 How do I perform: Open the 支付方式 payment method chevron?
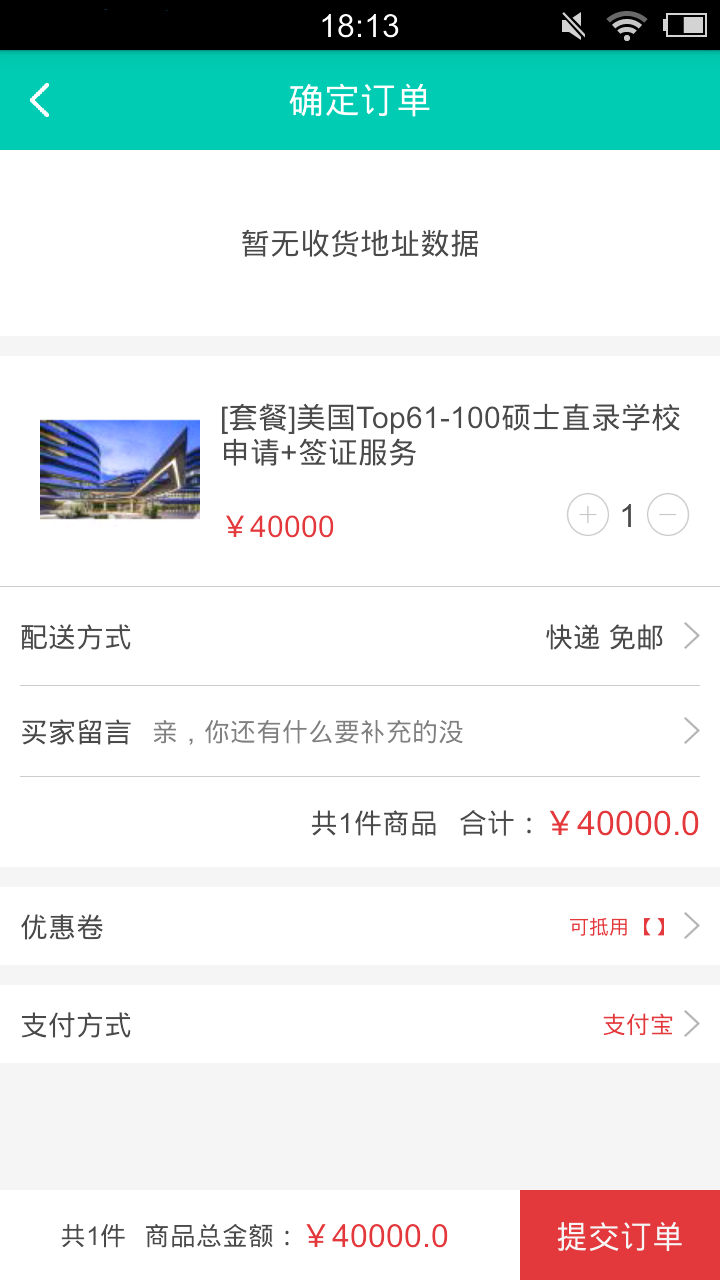click(x=691, y=1024)
